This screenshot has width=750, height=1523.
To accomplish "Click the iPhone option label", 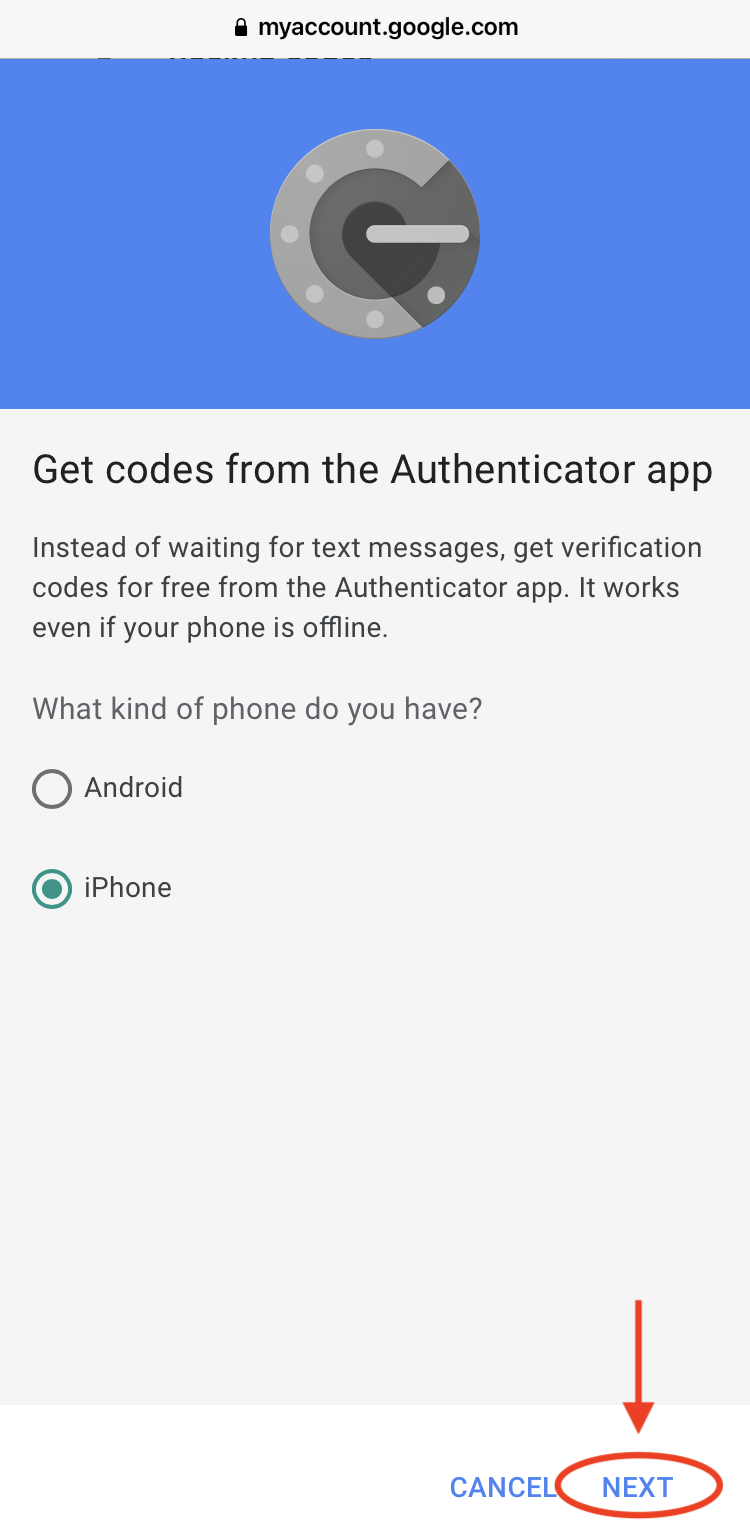I will [x=128, y=888].
